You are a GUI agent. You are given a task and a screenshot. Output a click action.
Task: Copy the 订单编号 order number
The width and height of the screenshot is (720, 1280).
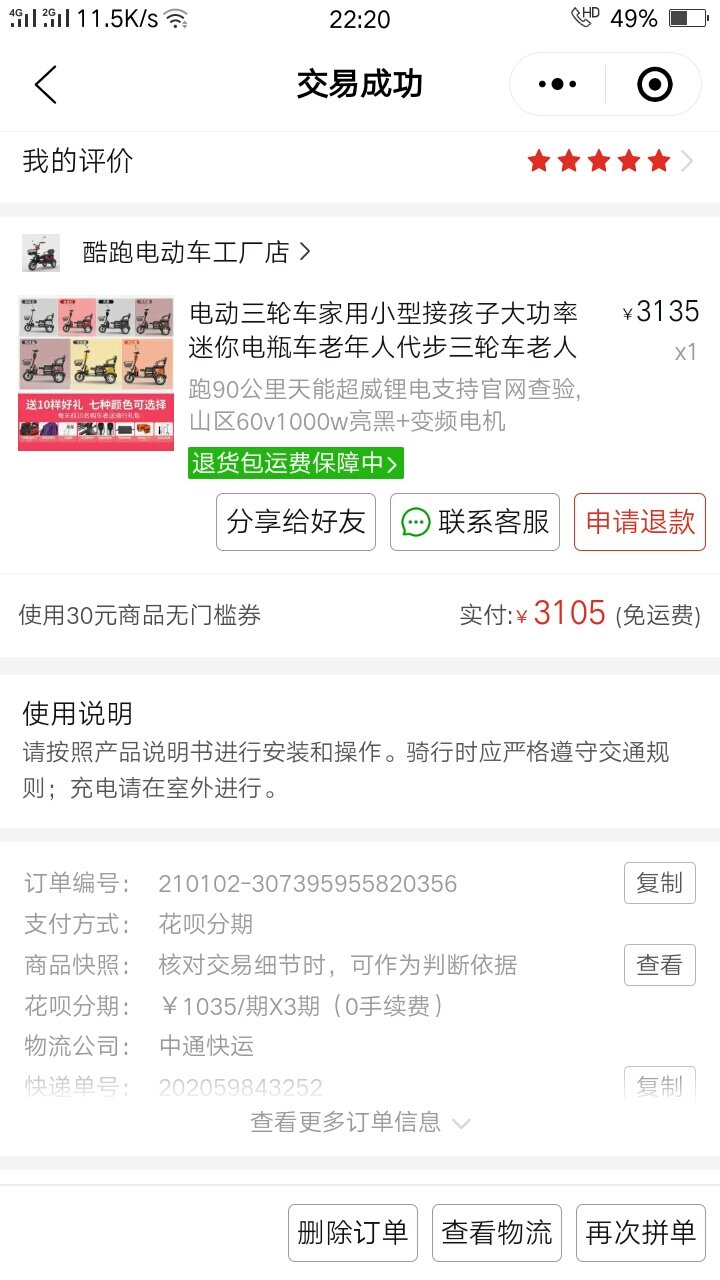click(659, 883)
